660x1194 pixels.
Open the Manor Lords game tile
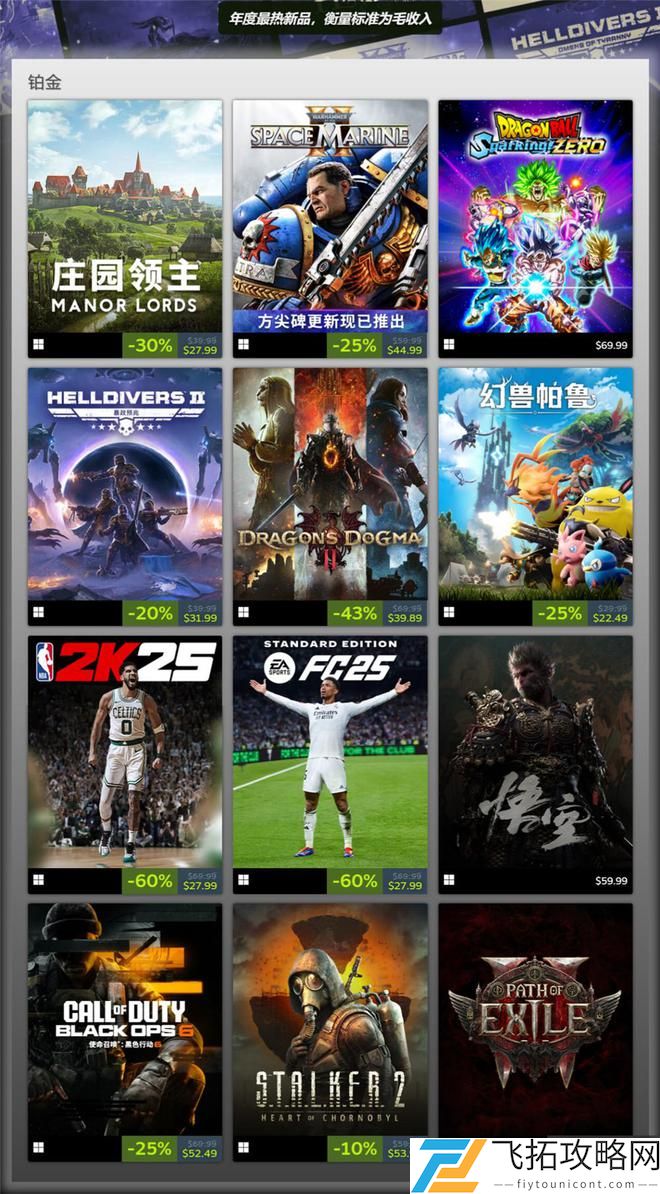(x=125, y=215)
